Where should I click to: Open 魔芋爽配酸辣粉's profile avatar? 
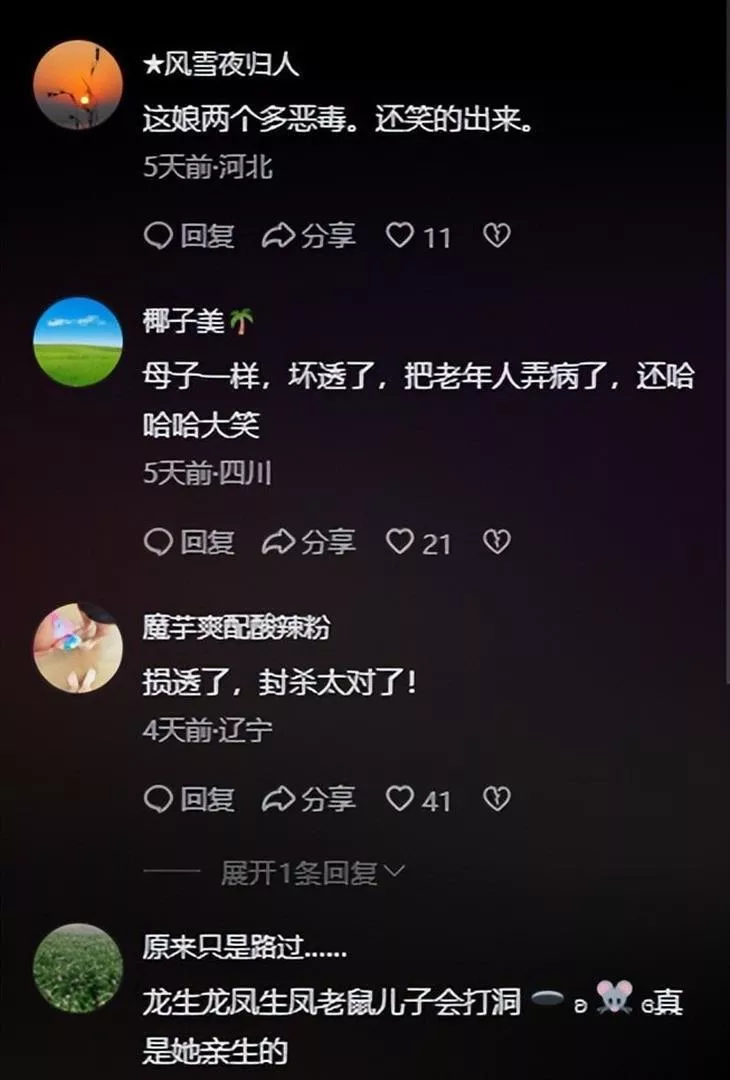pyautogui.click(x=78, y=648)
